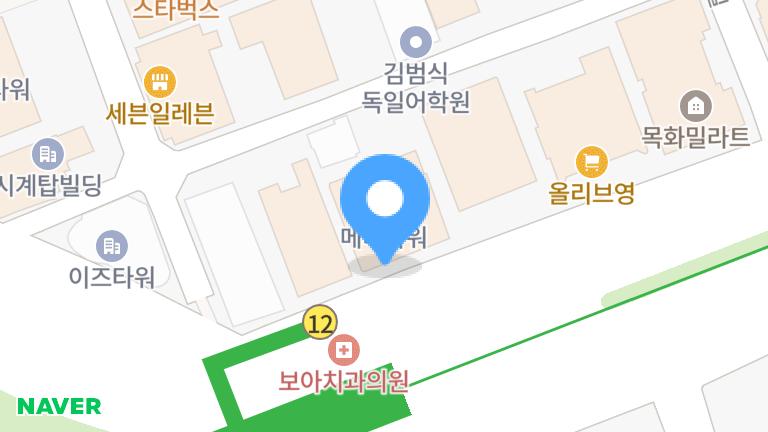Select subway exit 12 marker
This screenshot has height=432, width=768.
(x=319, y=323)
